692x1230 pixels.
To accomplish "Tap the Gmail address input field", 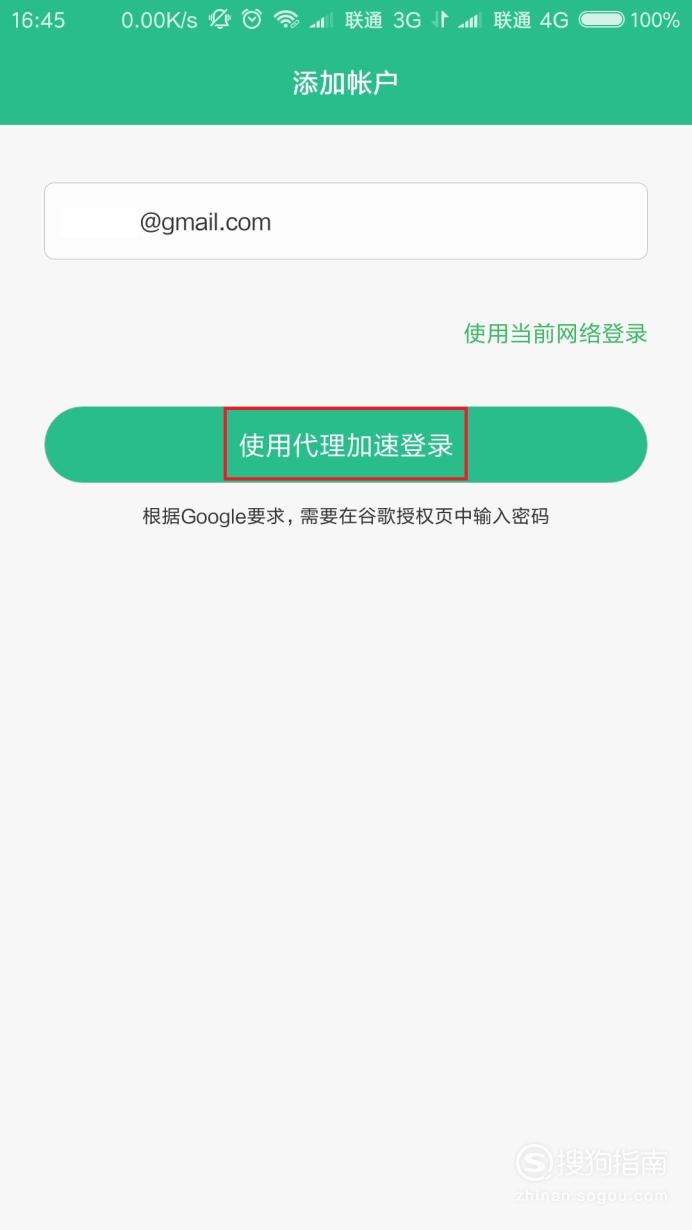I will [345, 221].
